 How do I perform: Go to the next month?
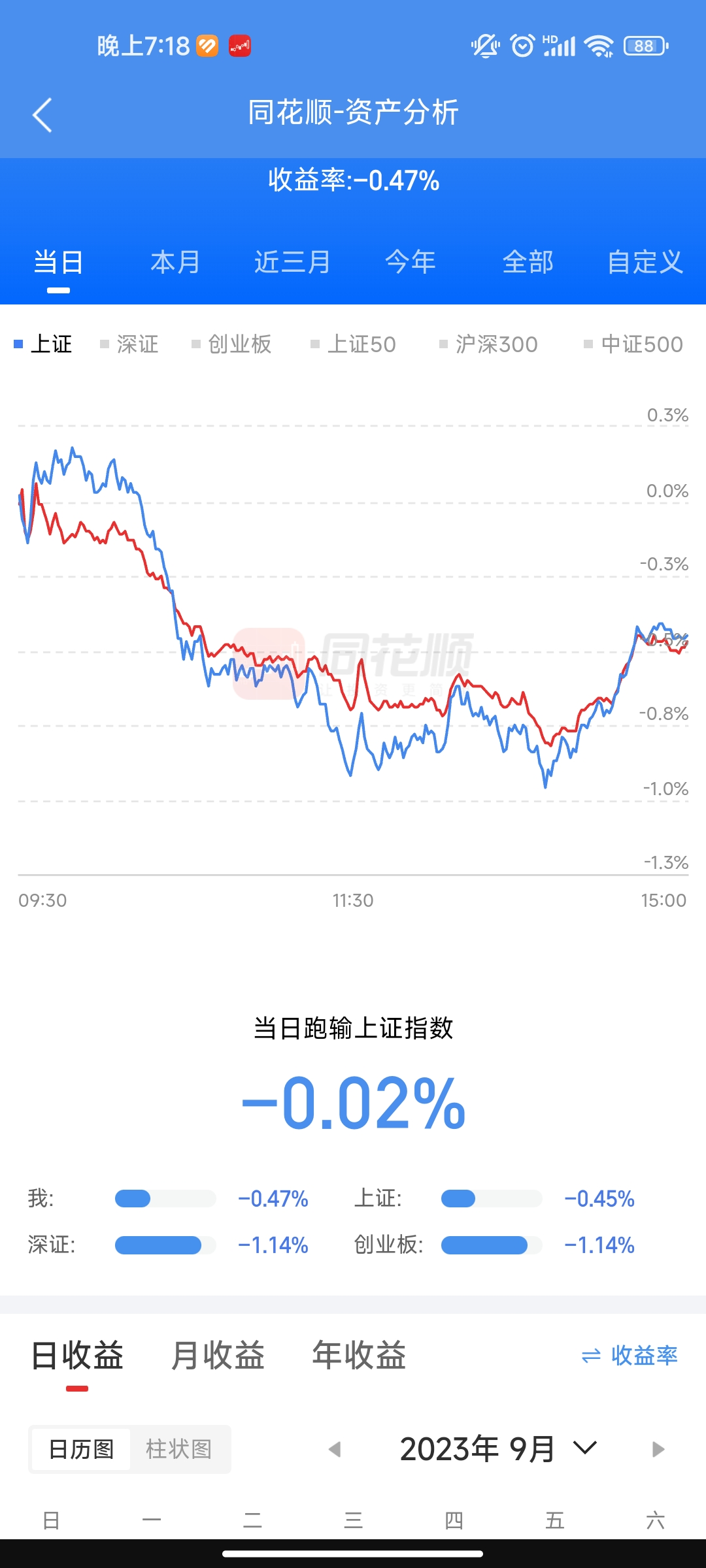pyautogui.click(x=658, y=1450)
